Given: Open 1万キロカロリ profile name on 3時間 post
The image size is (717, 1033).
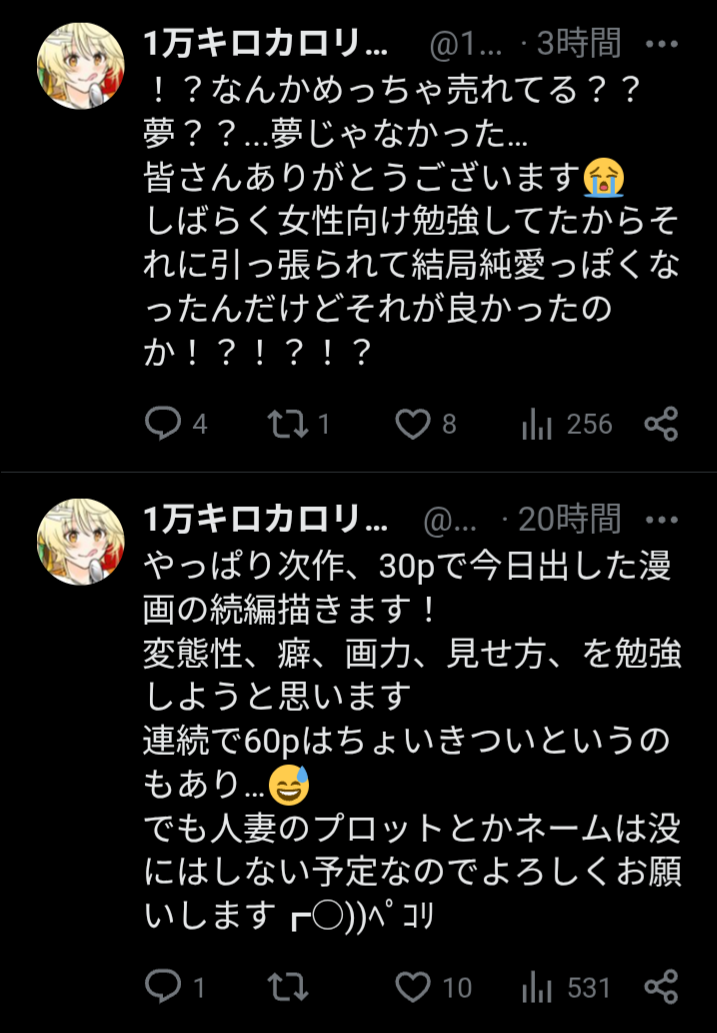Looking at the screenshot, I should 265,45.
